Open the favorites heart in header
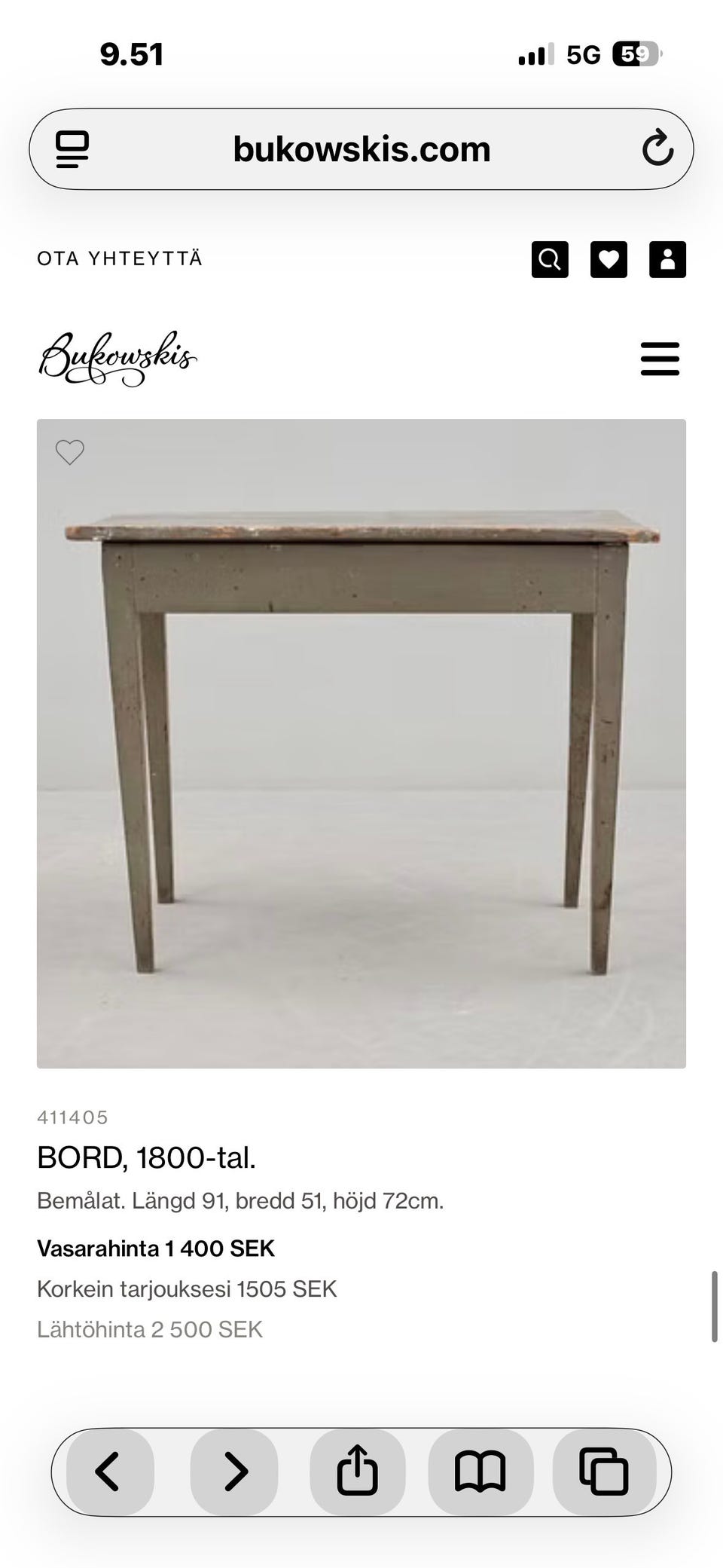723x1568 pixels. [x=609, y=260]
